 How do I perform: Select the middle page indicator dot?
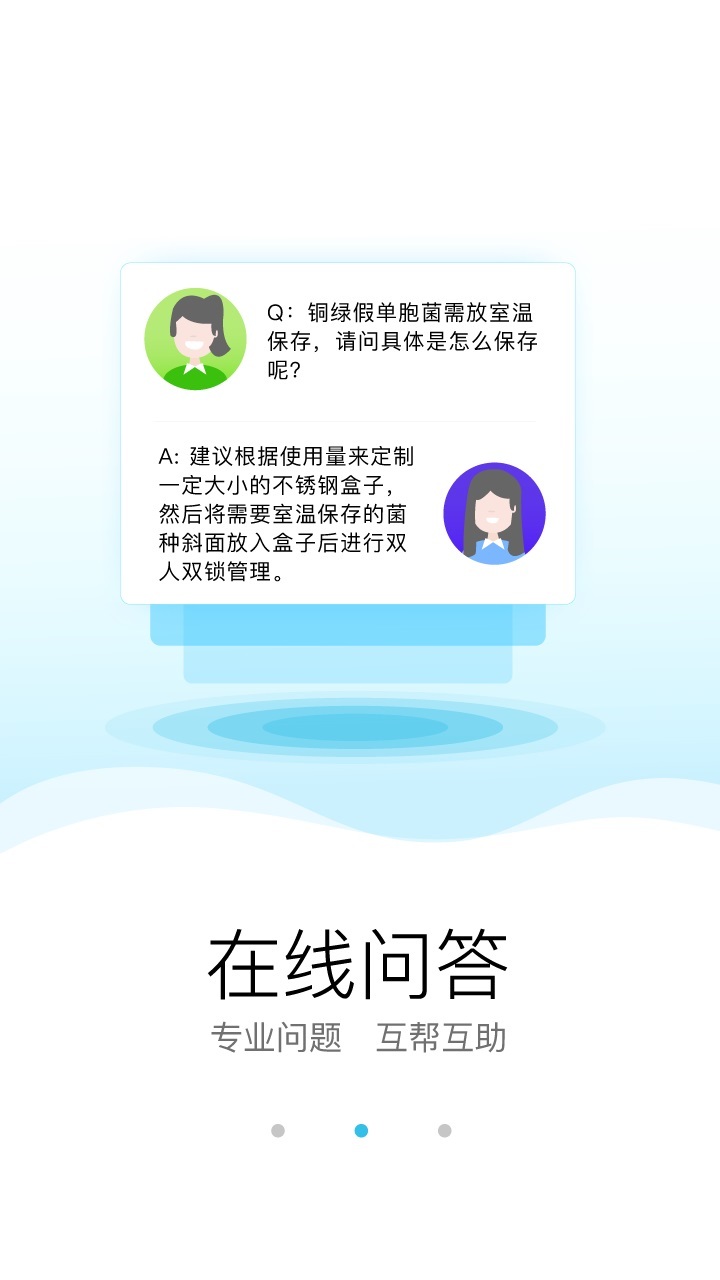point(361,1130)
